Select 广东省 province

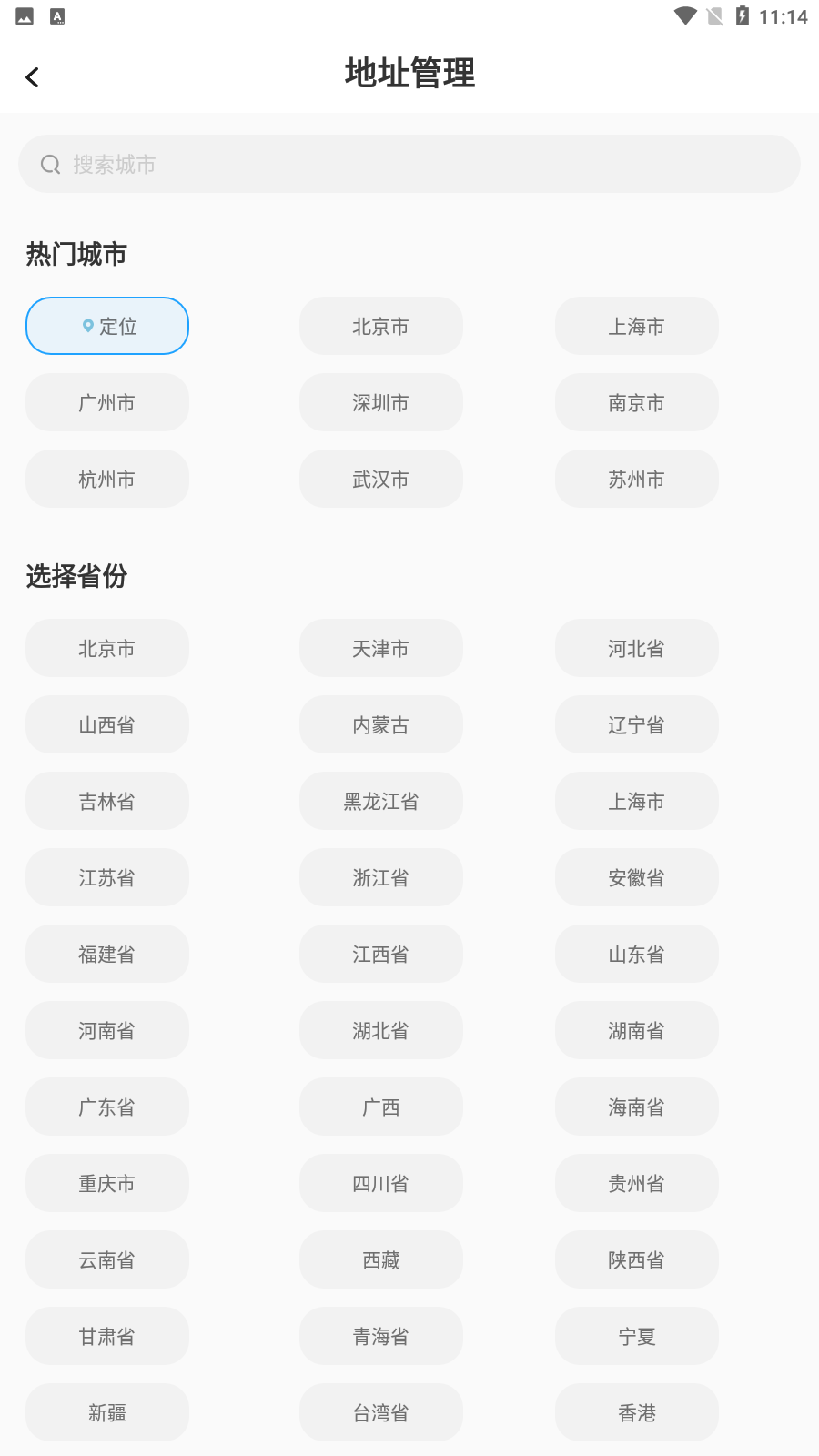click(107, 1107)
